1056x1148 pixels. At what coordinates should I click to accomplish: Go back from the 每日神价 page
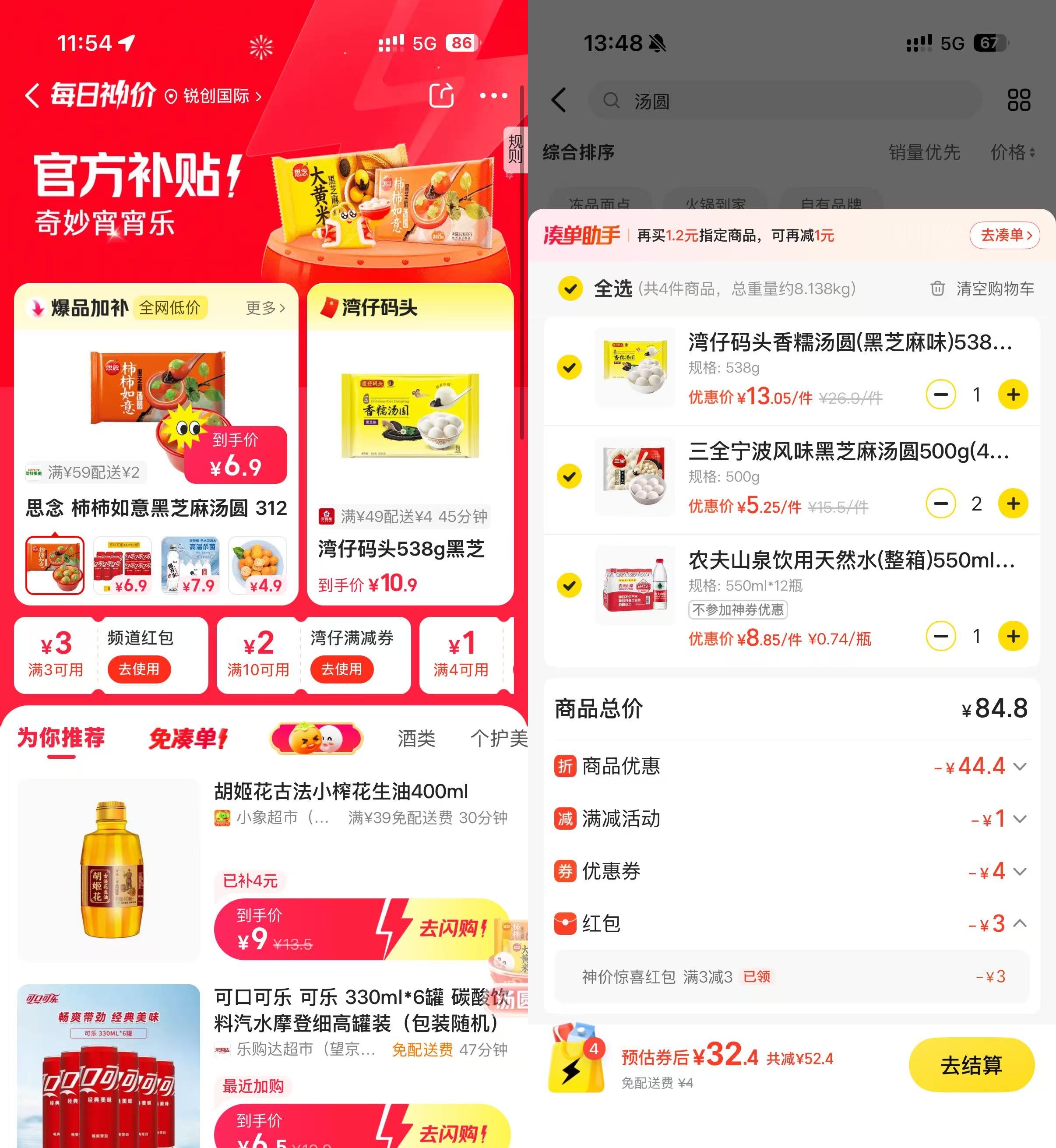32,95
